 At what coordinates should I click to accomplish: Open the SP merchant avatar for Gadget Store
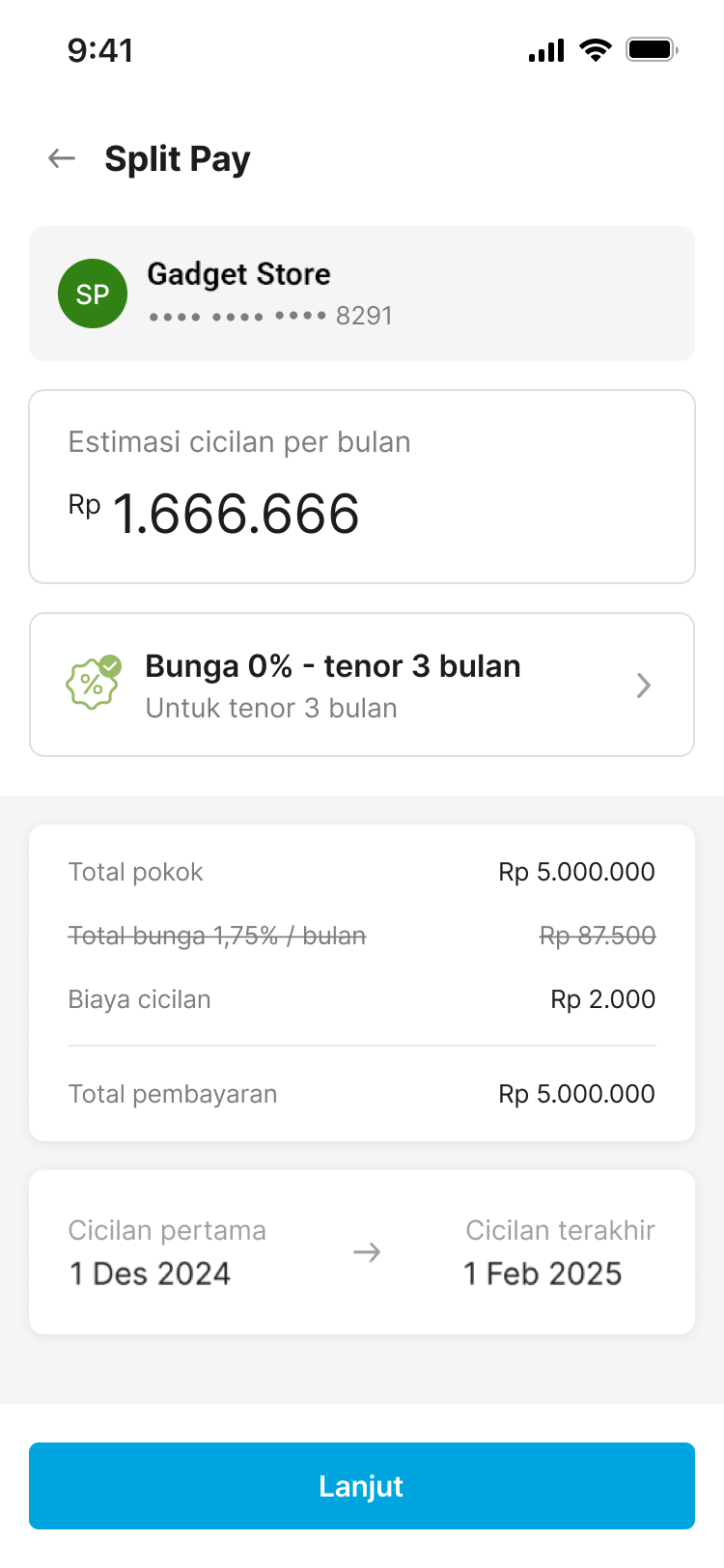tap(93, 293)
